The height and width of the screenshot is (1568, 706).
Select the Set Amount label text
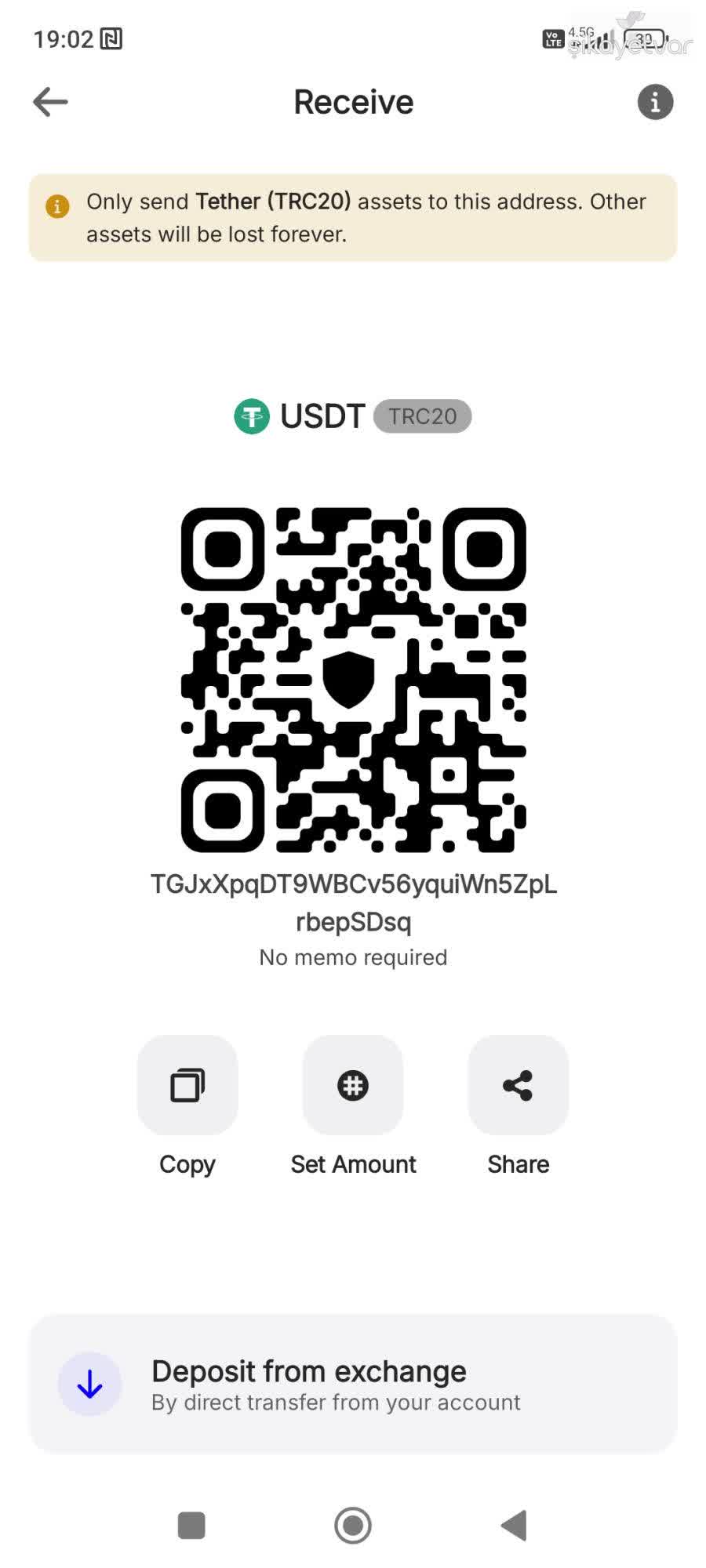tap(352, 1164)
